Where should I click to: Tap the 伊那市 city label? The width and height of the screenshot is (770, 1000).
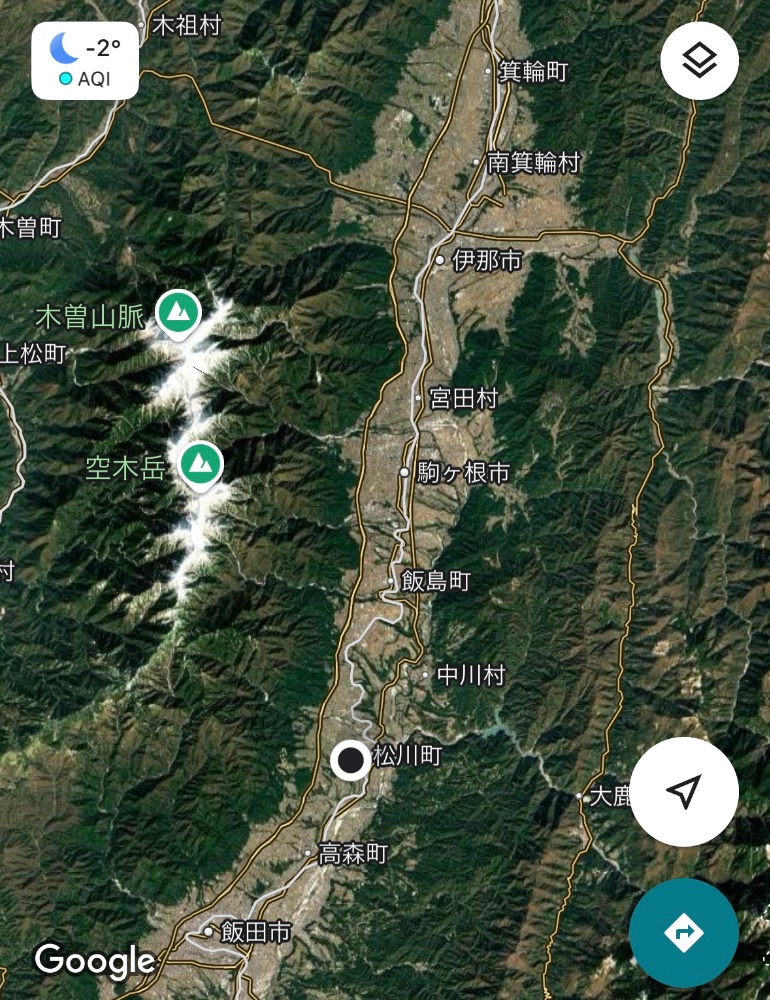(486, 261)
